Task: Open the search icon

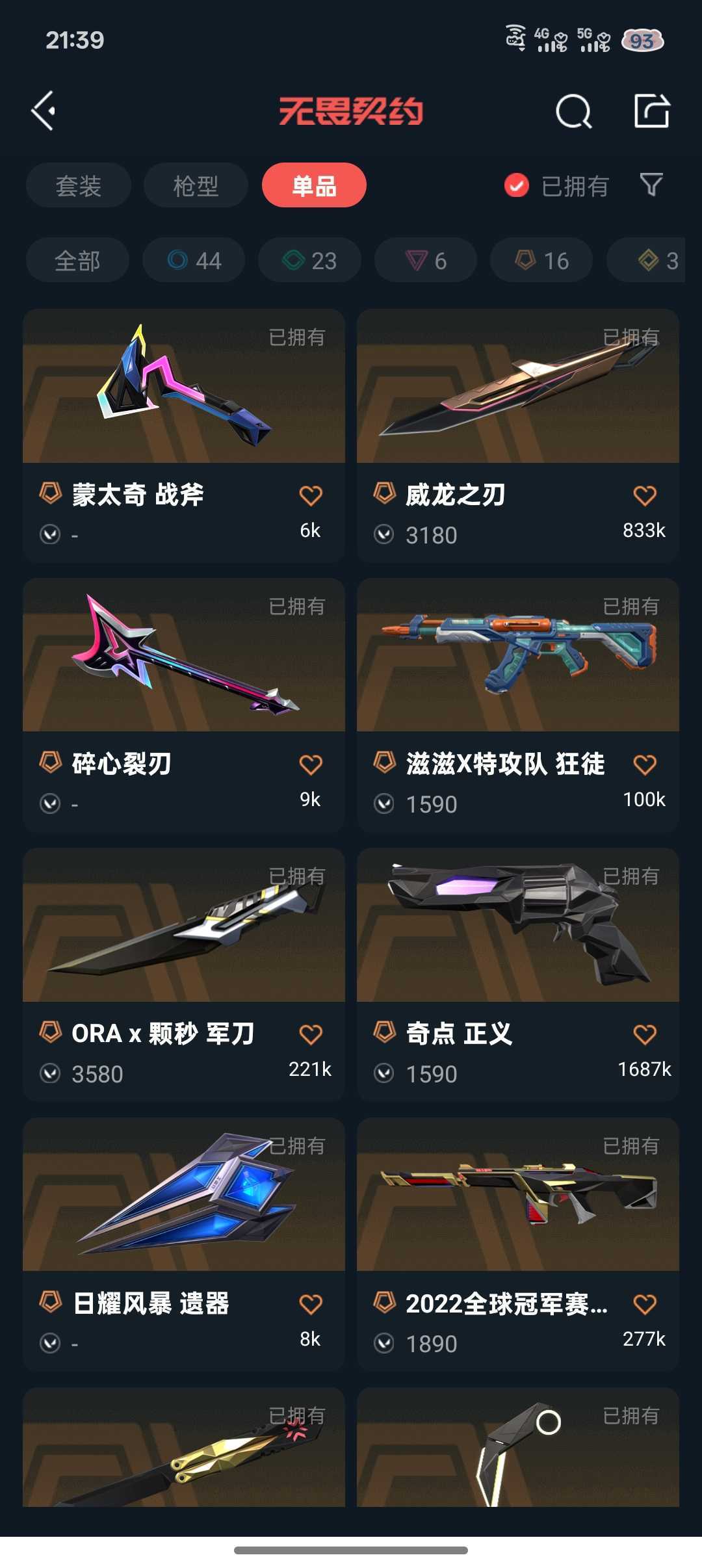Action: coord(573,112)
